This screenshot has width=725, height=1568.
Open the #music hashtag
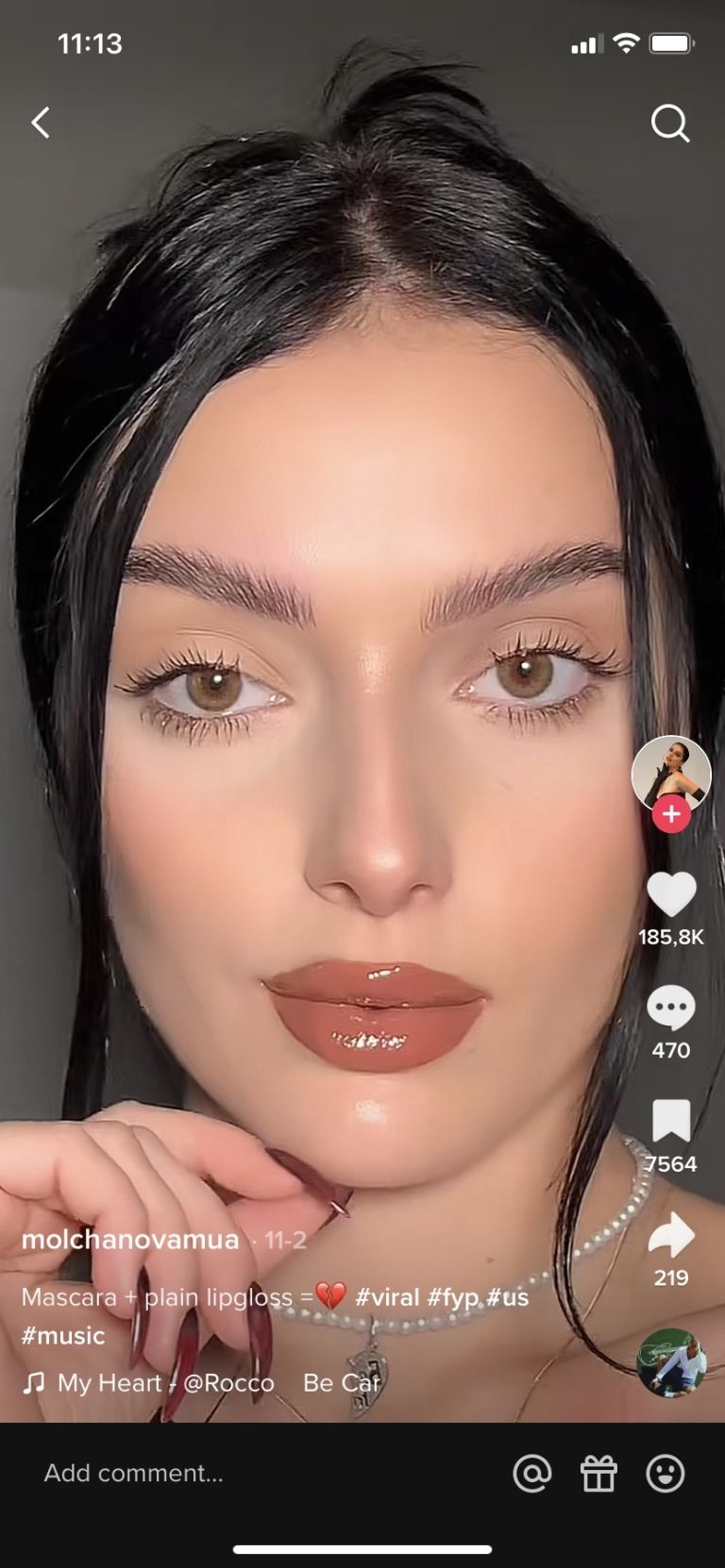pyautogui.click(x=63, y=1336)
